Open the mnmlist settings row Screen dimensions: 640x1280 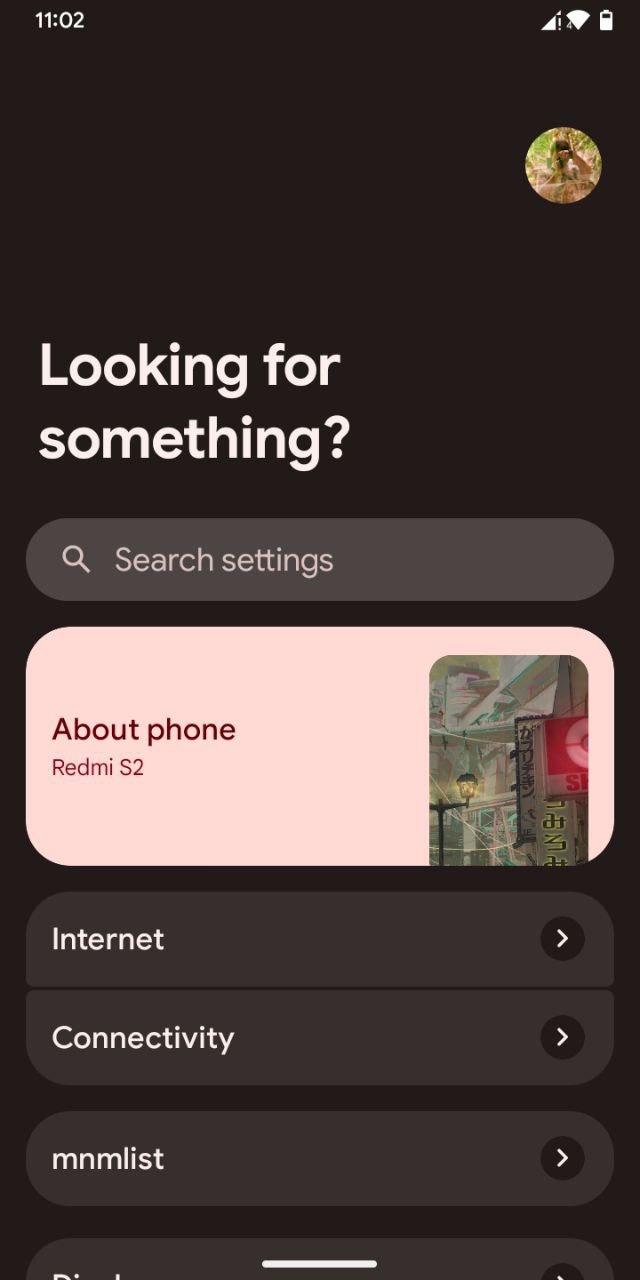(x=320, y=1158)
